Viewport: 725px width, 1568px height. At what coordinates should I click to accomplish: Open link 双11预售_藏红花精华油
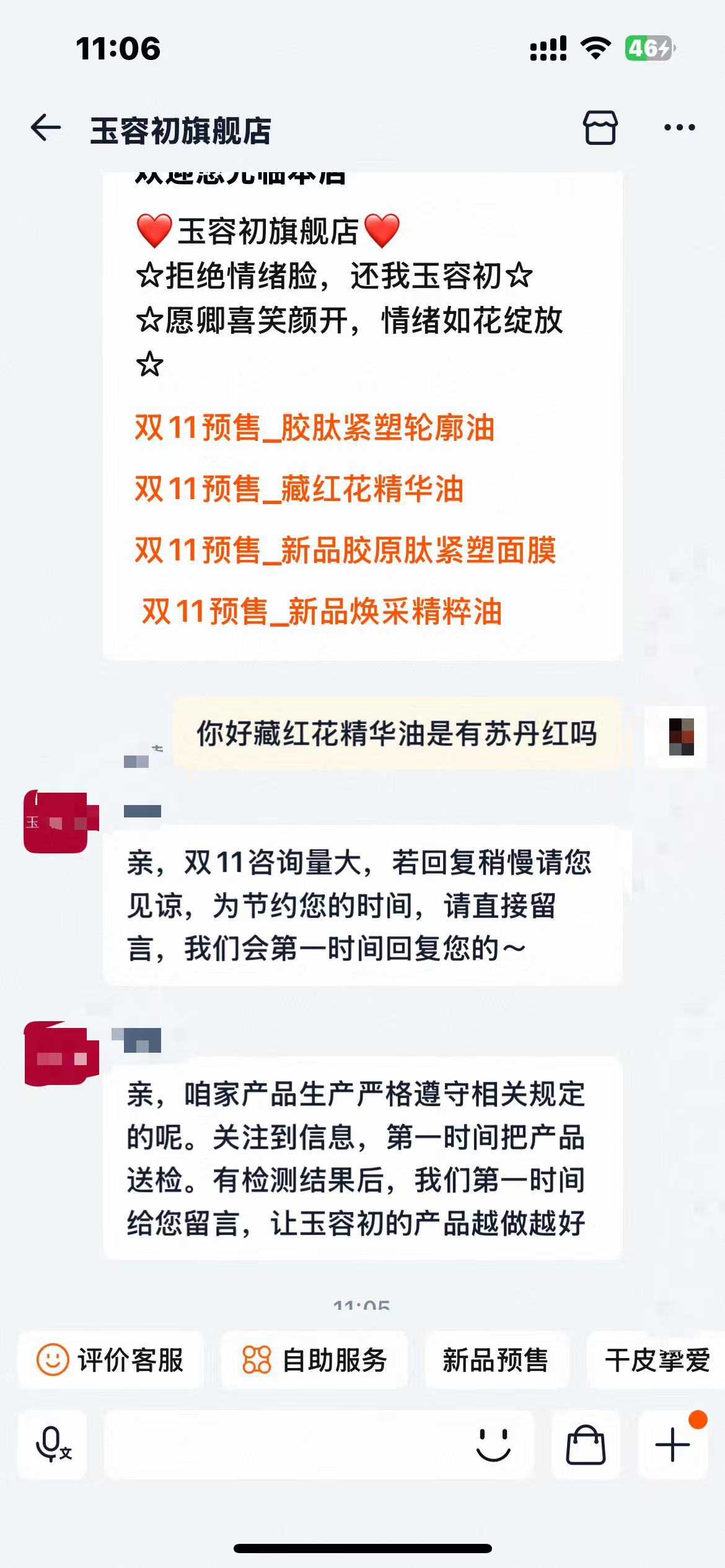coord(299,489)
